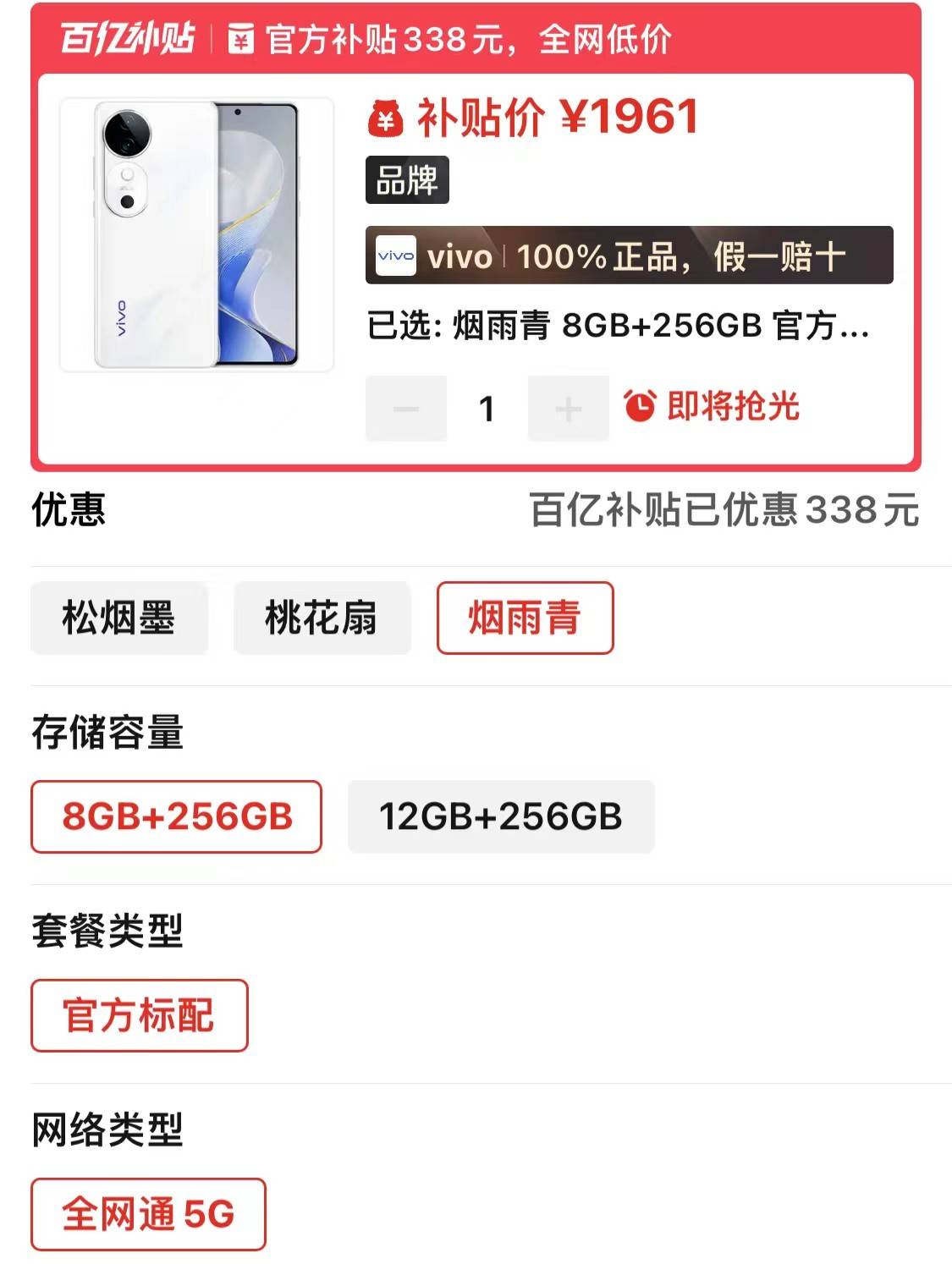Switch to 12GB+256GB storage
Screen dimensions: 952x1264
pos(500,816)
